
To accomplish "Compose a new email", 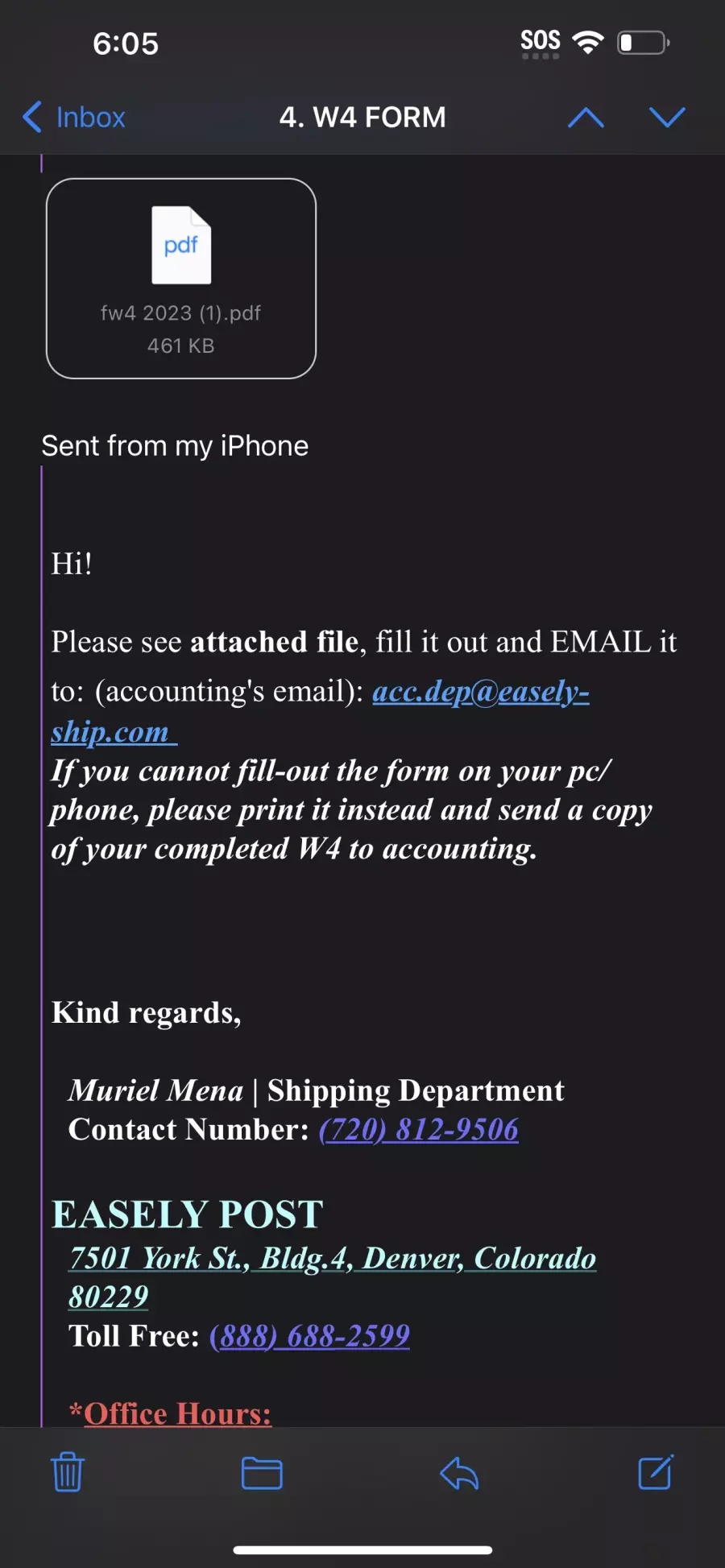I will [x=655, y=1472].
